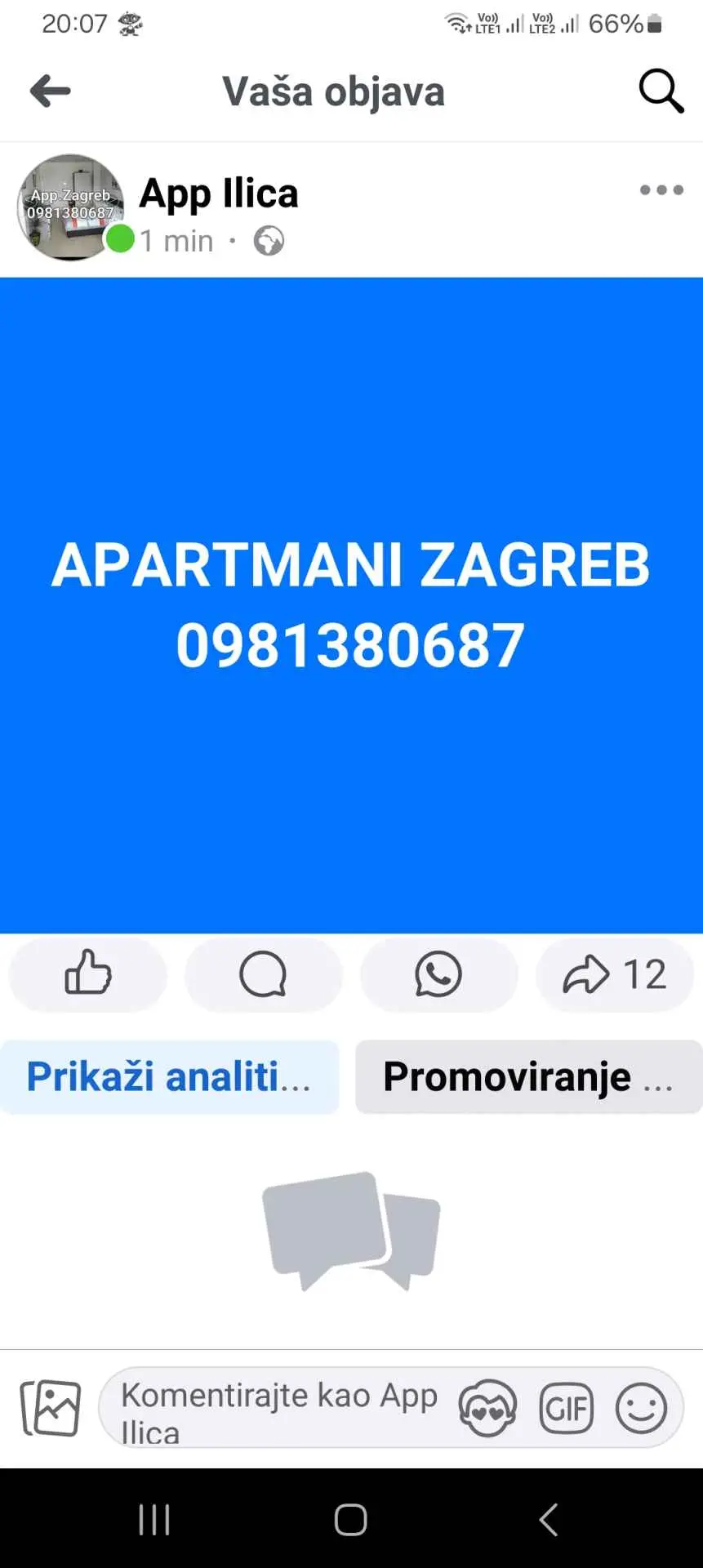This screenshot has height=1568, width=703.
Task: Open the post's three-dot options menu
Action: pyautogui.click(x=661, y=190)
